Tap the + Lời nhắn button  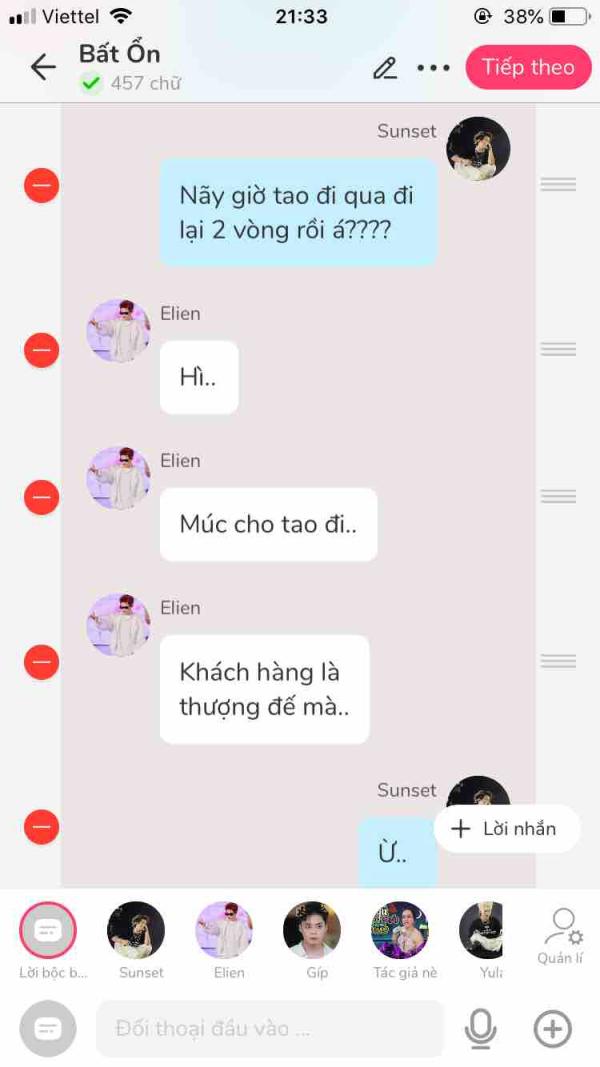(507, 828)
